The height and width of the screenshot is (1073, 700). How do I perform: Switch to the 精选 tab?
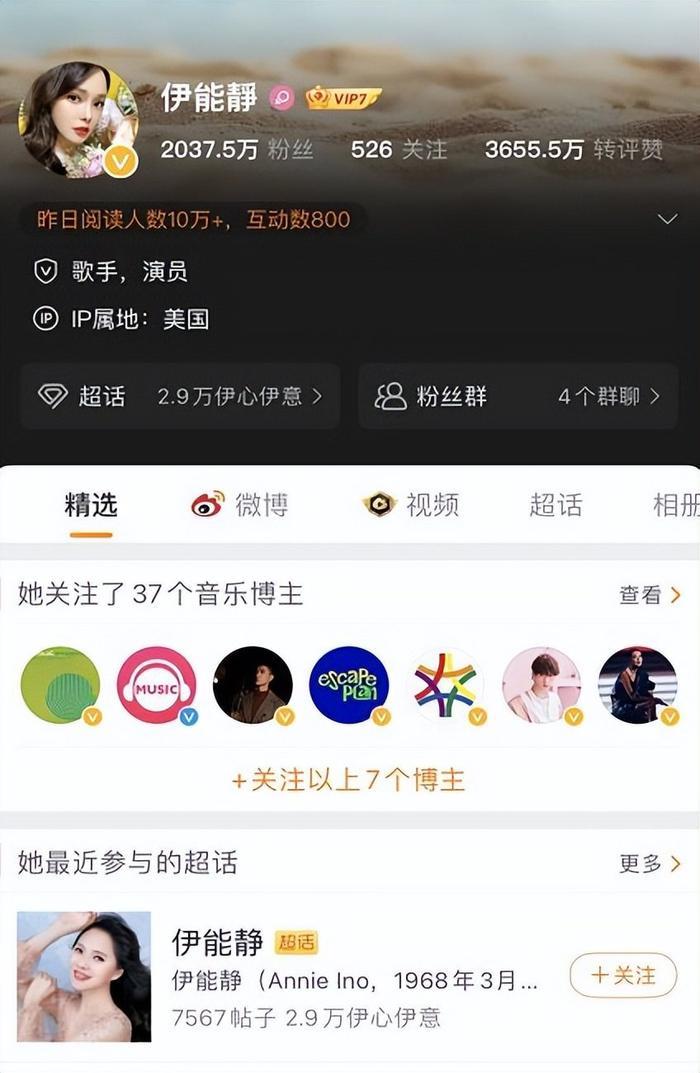[x=91, y=505]
